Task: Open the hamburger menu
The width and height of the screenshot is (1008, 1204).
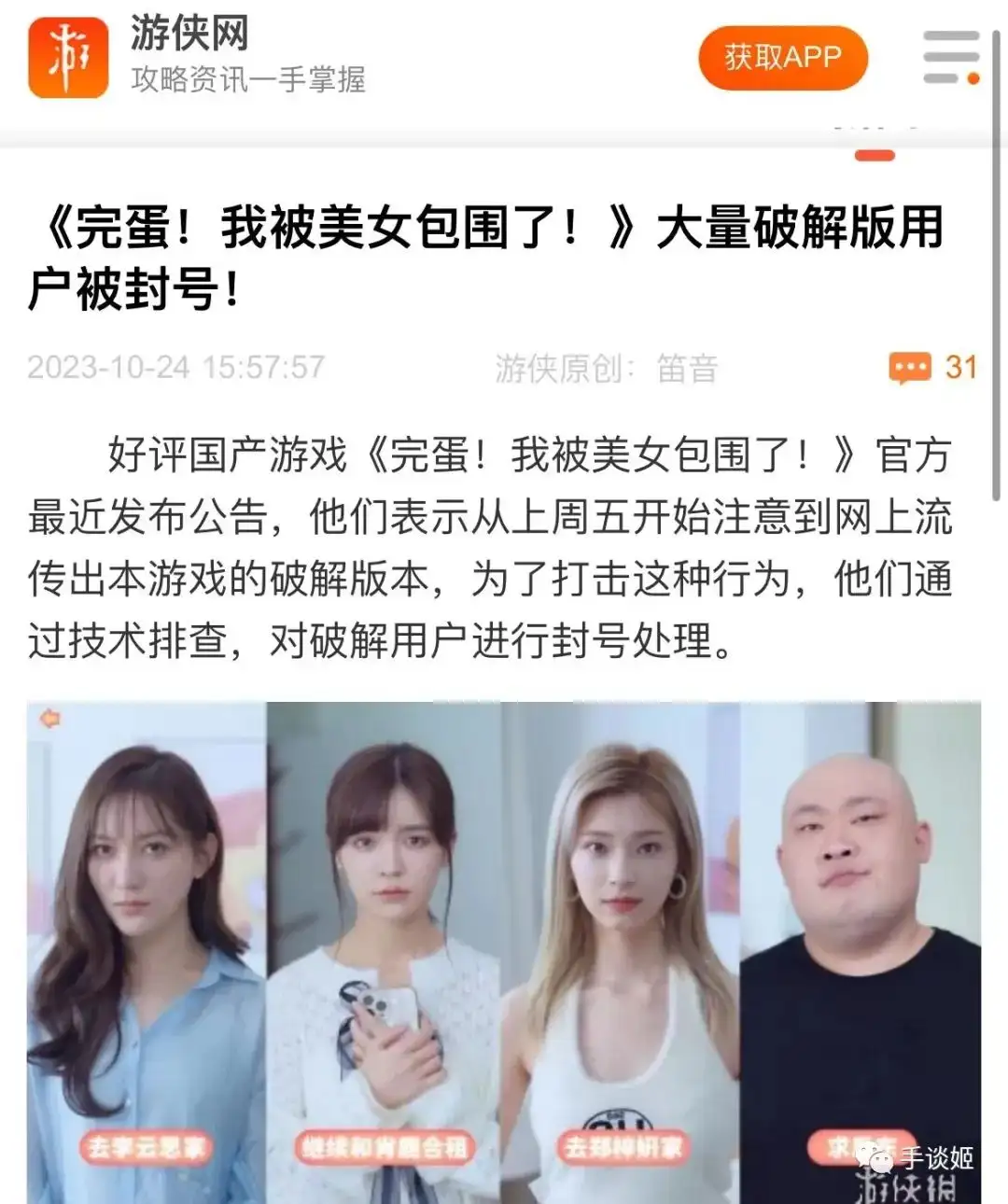Action: (x=950, y=57)
